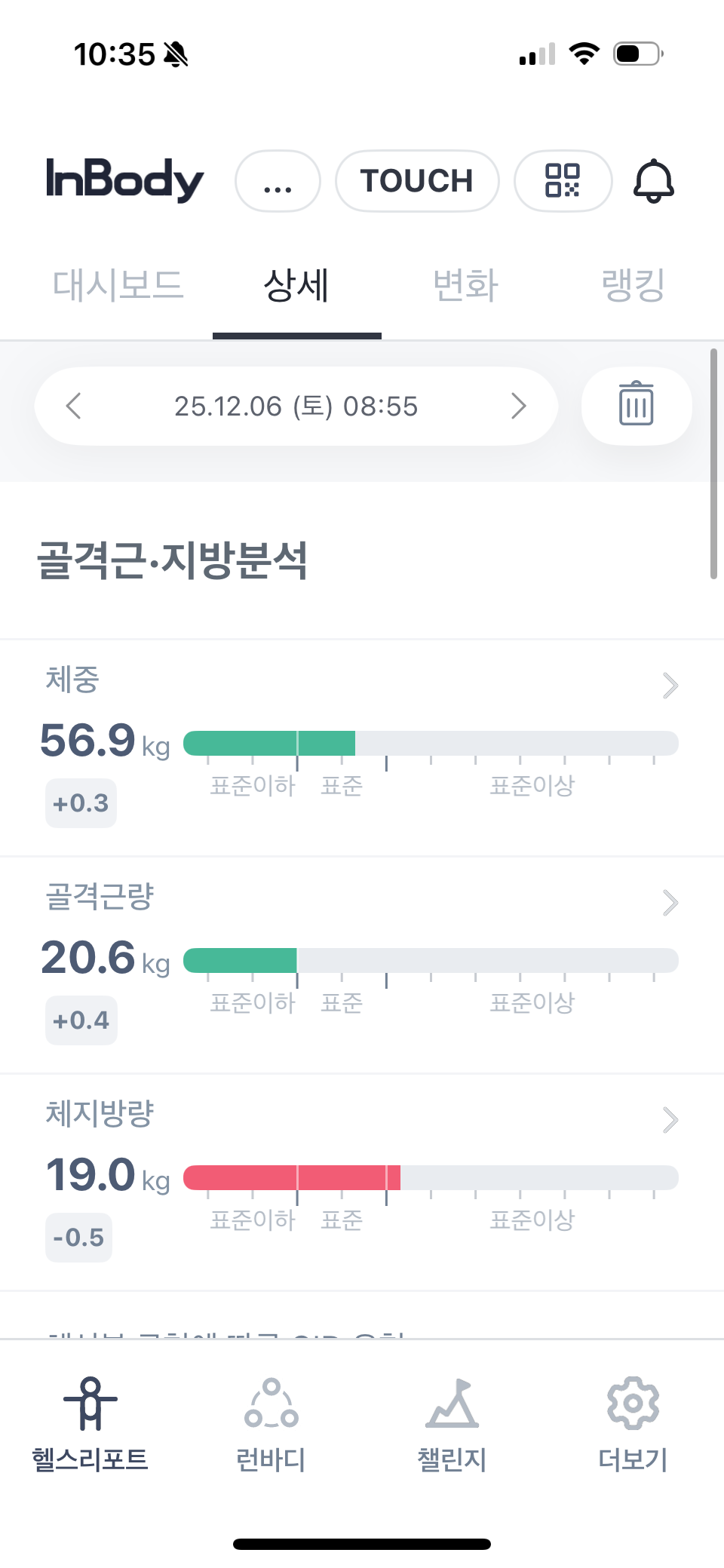This screenshot has height=1568, width=724.
Task: Go to the next measurement date
Action: coord(518,406)
